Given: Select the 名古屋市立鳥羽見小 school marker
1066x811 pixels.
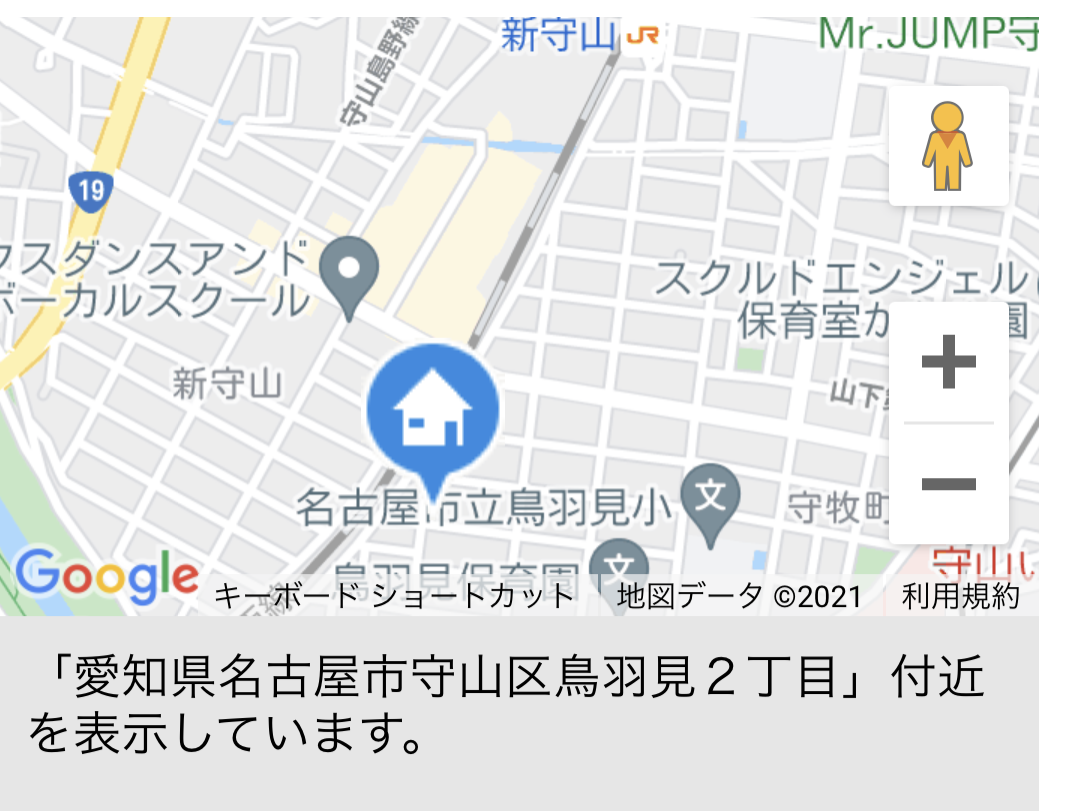Looking at the screenshot, I should tap(709, 497).
